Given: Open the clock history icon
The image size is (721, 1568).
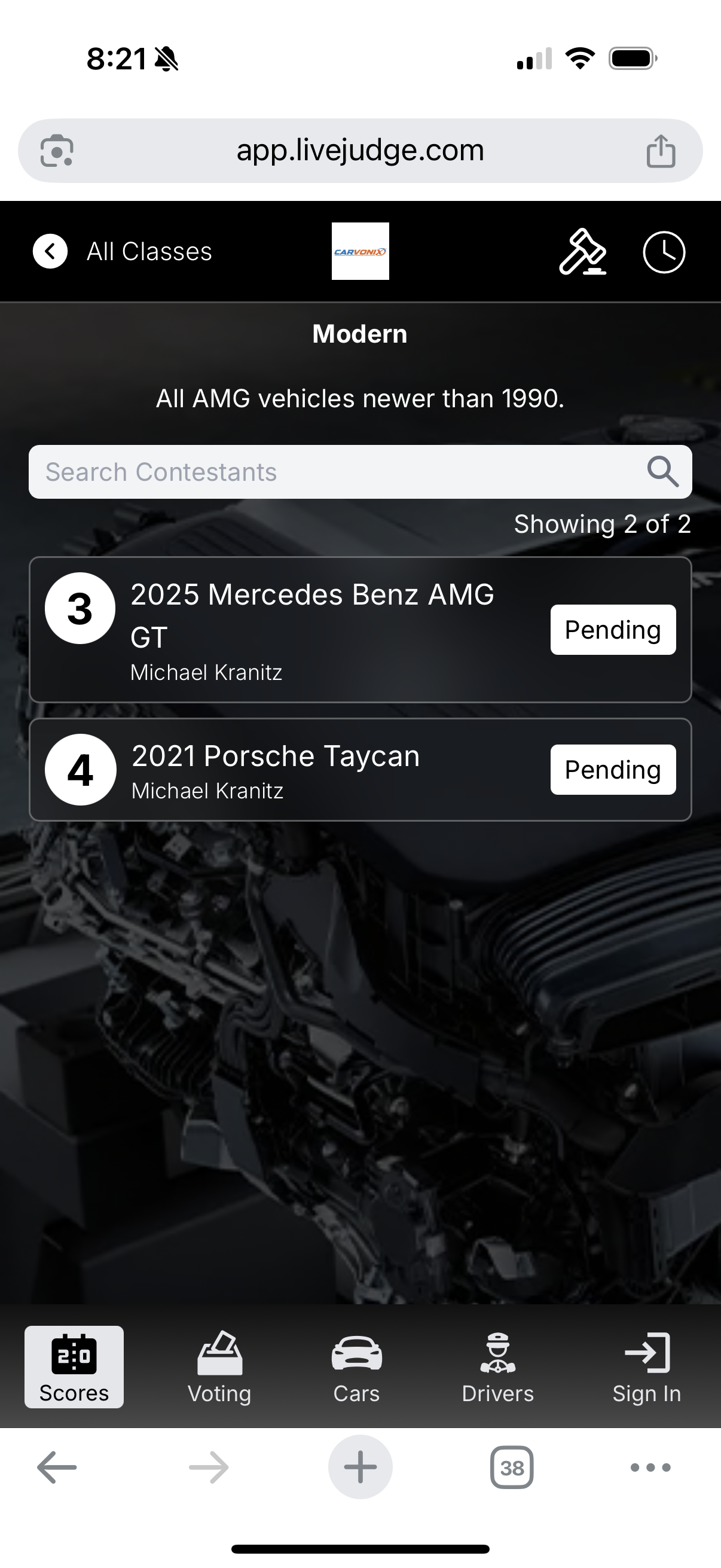Looking at the screenshot, I should coord(664,251).
